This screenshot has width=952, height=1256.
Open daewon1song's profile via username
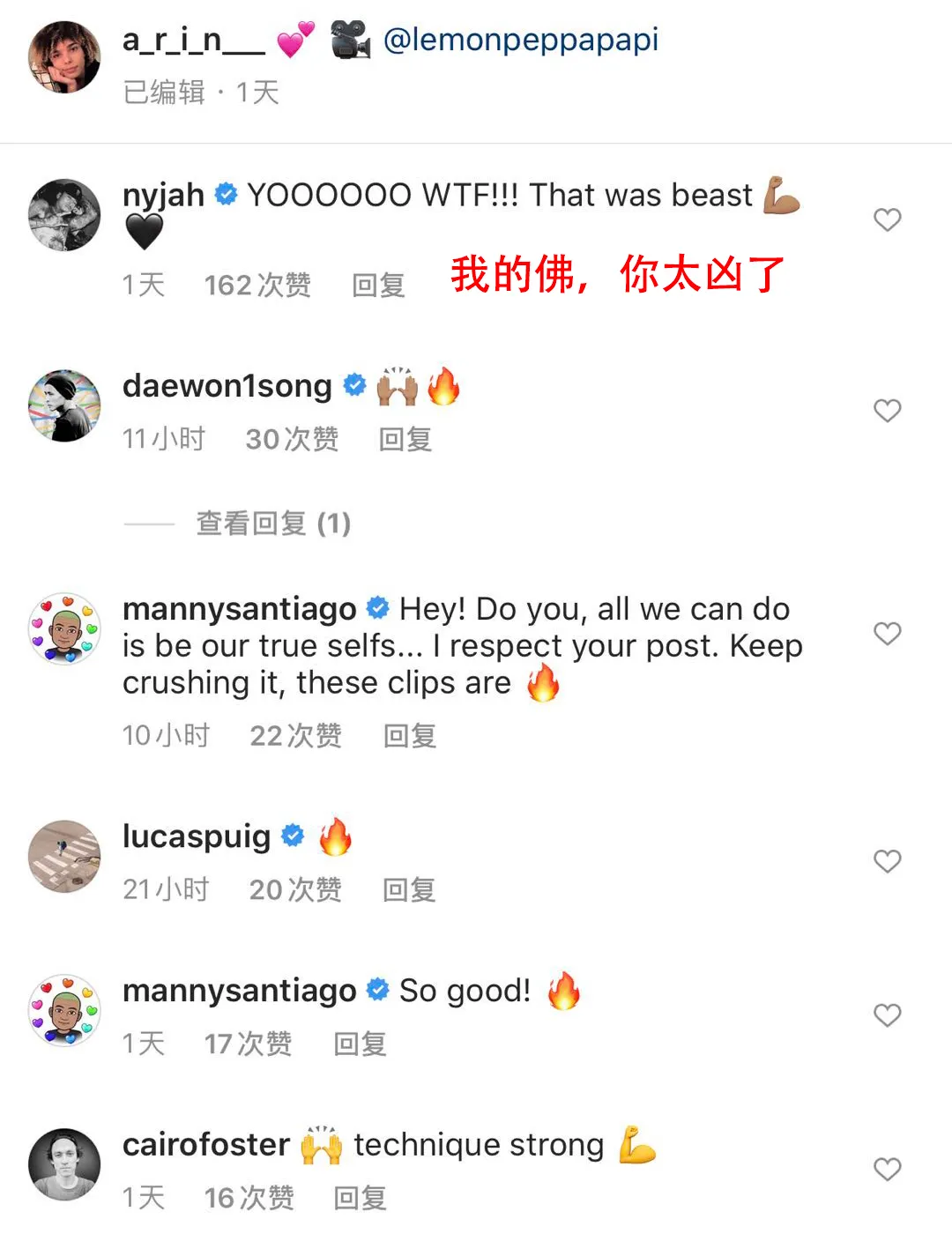click(227, 386)
